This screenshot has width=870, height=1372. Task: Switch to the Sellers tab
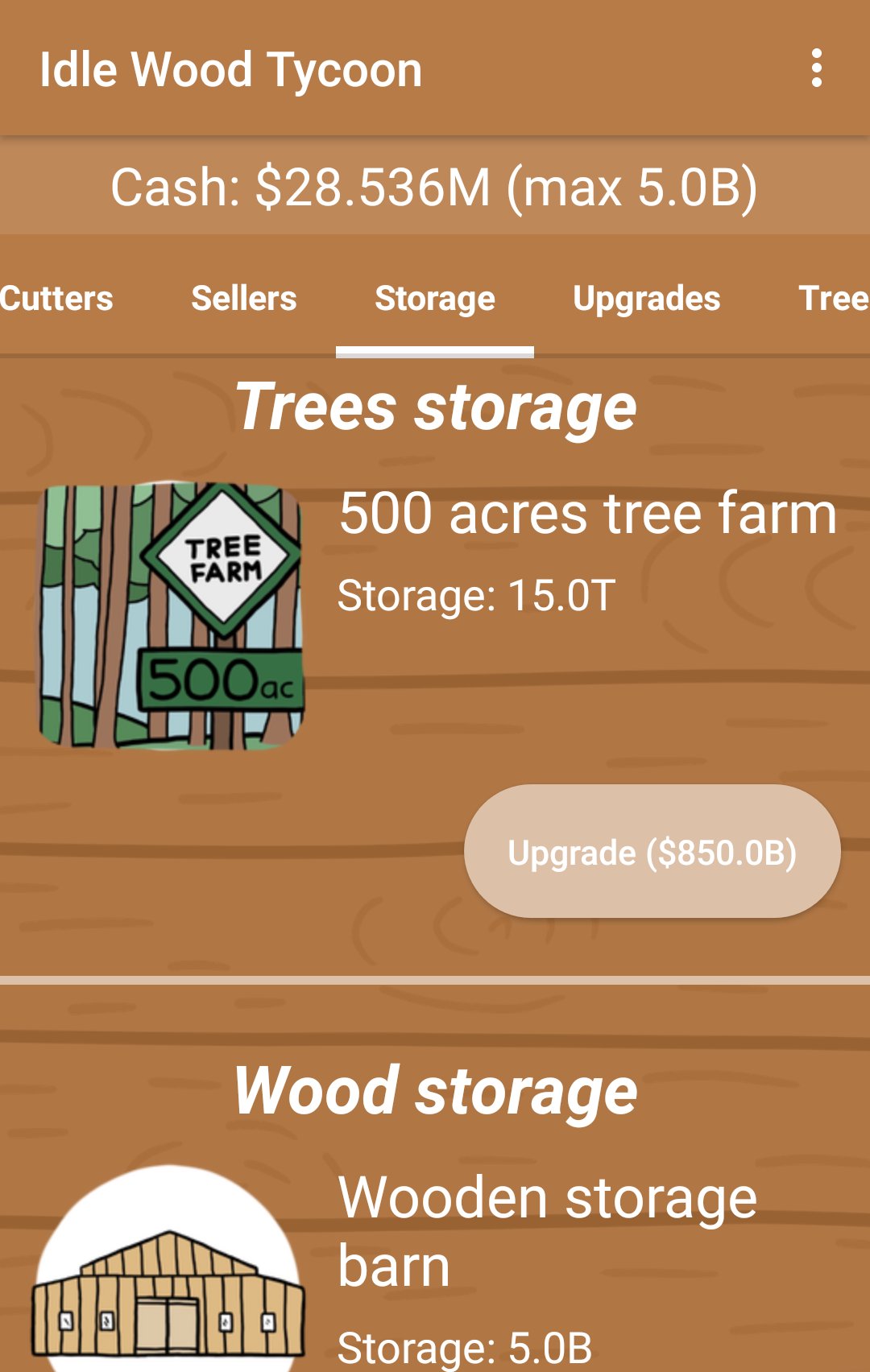(244, 298)
